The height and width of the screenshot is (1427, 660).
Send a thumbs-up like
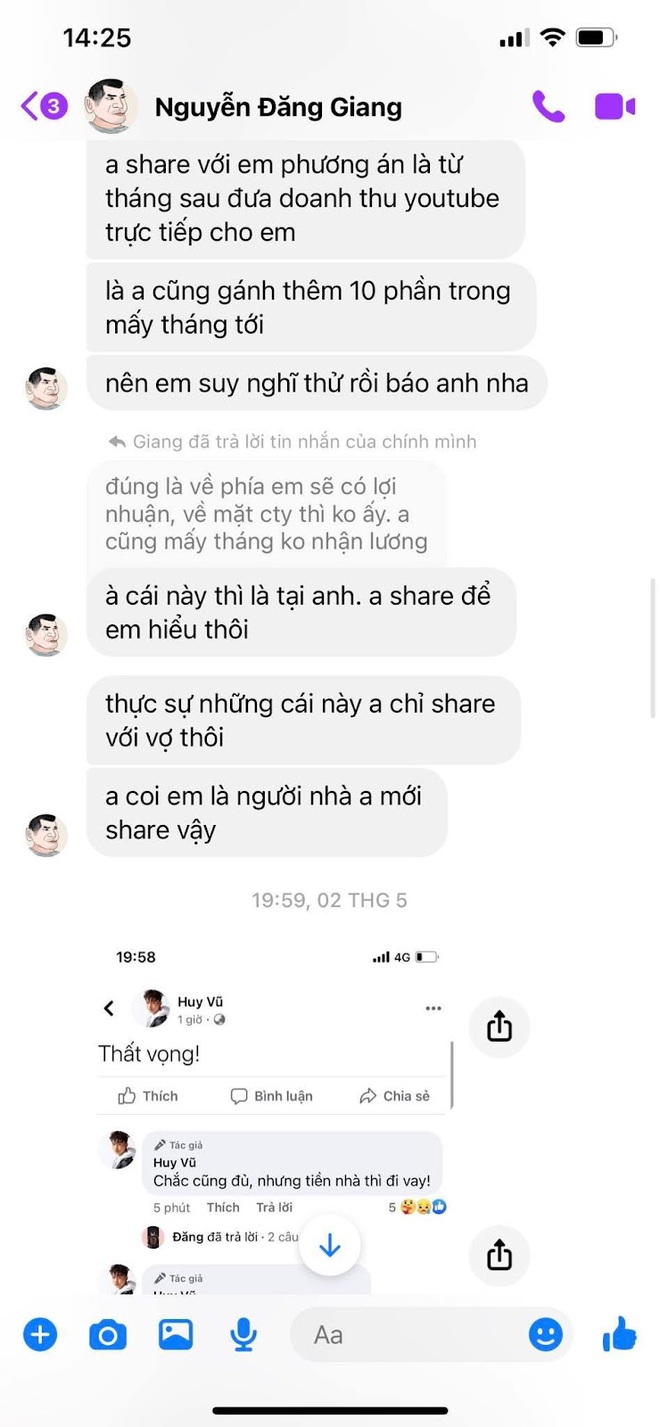620,1334
